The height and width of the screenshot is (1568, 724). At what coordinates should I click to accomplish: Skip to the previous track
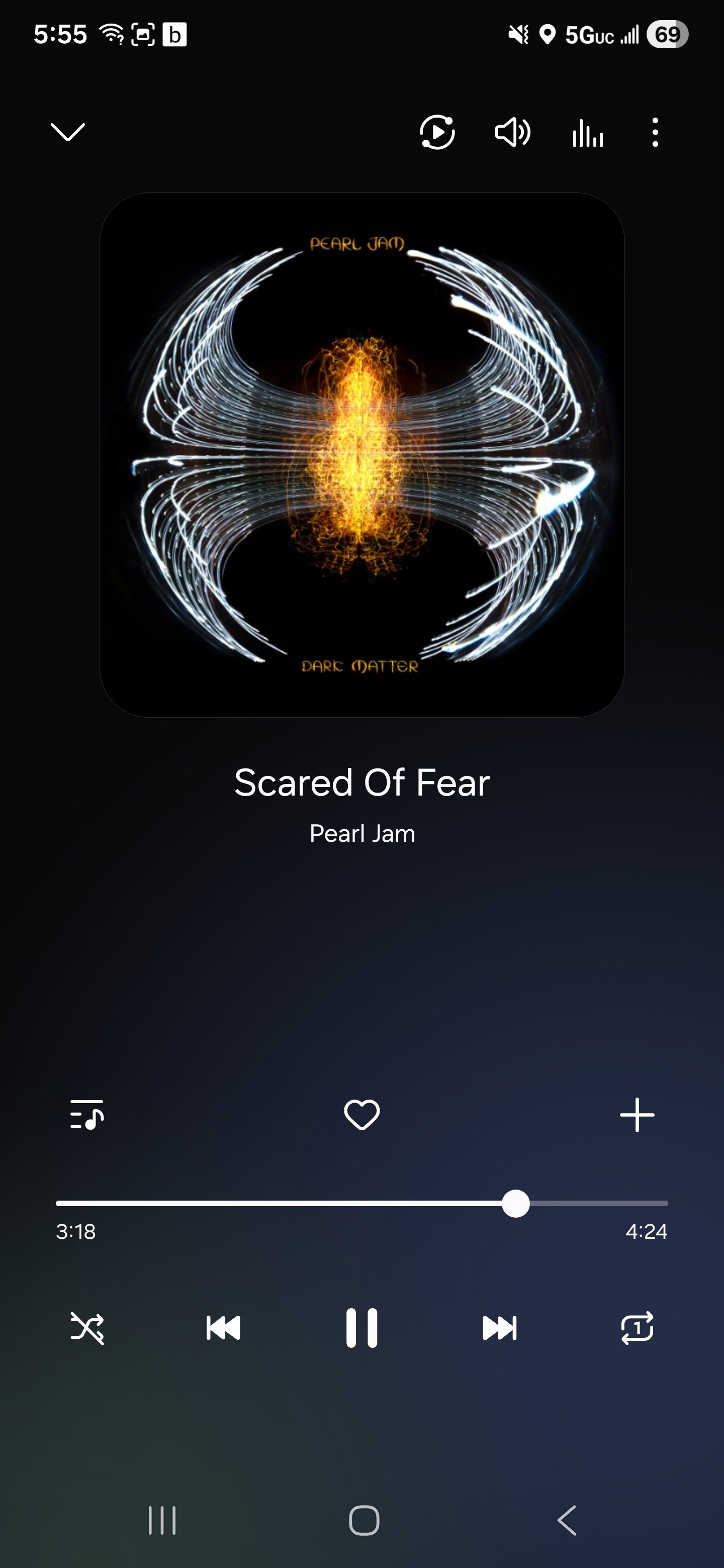click(223, 1328)
